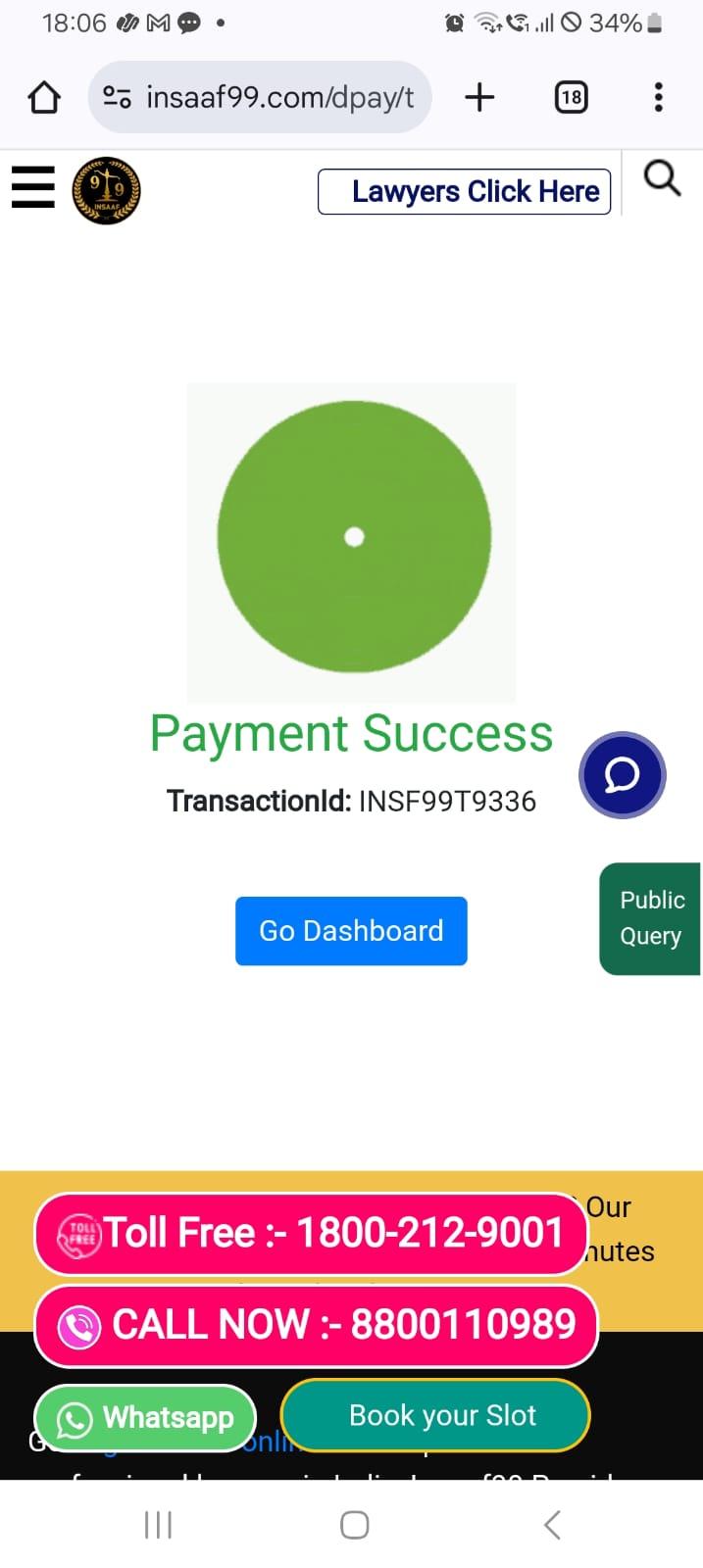The width and height of the screenshot is (703, 1568).
Task: Open a new browser tab
Action: 479,97
